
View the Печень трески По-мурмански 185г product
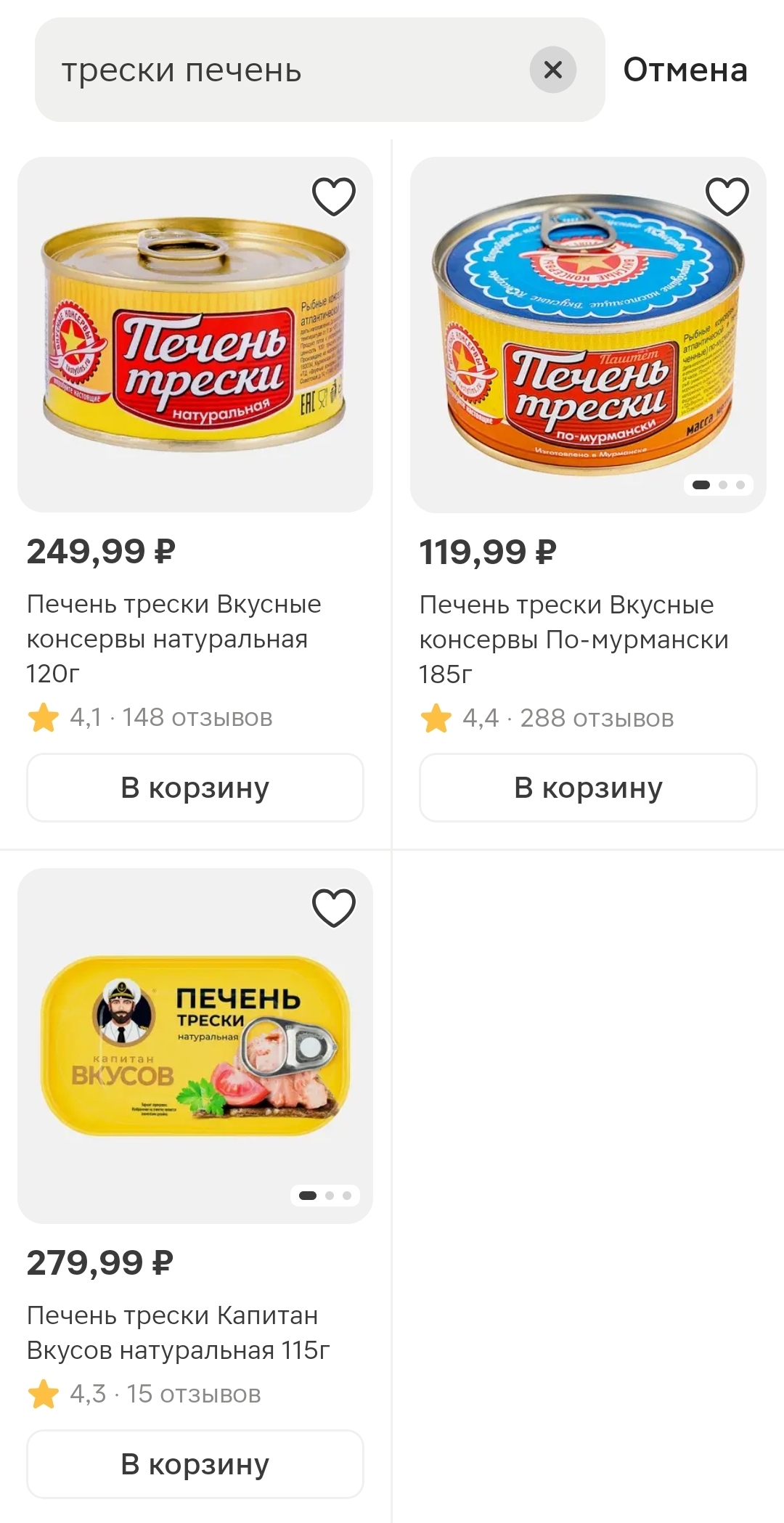[588, 335]
